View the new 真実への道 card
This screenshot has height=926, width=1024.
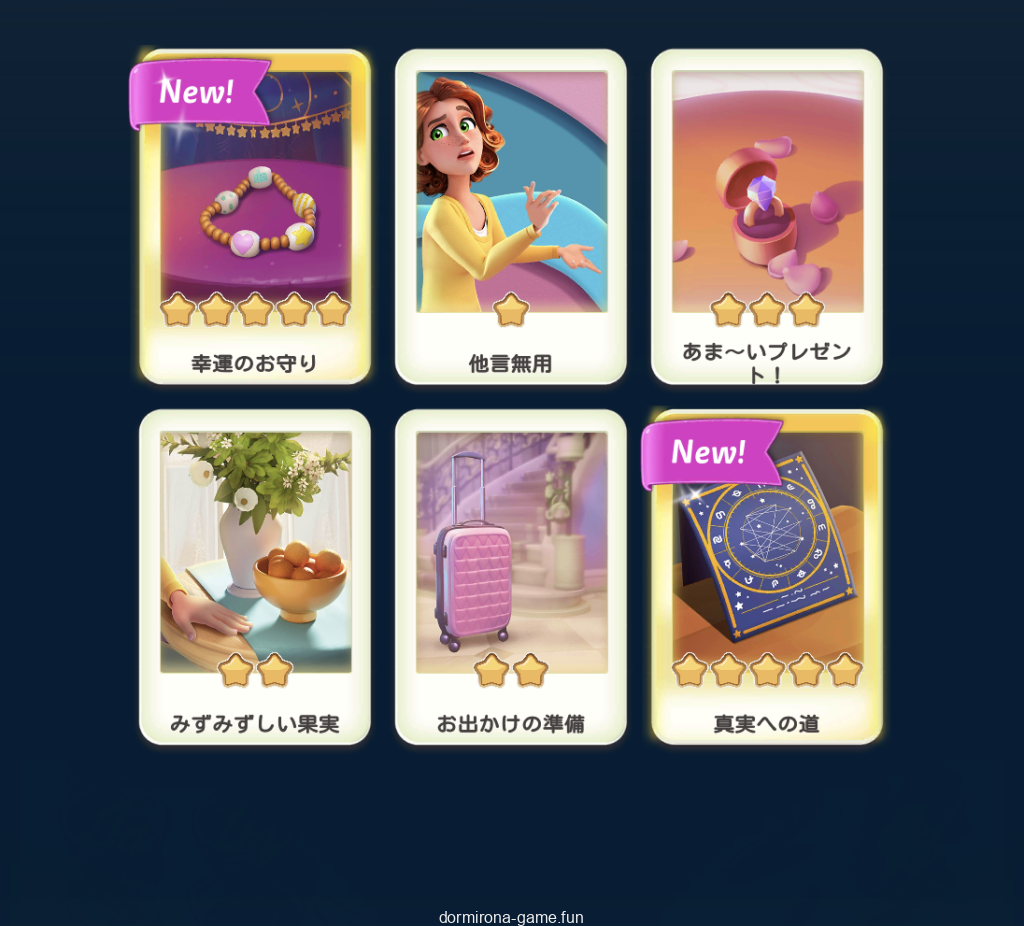[767, 577]
